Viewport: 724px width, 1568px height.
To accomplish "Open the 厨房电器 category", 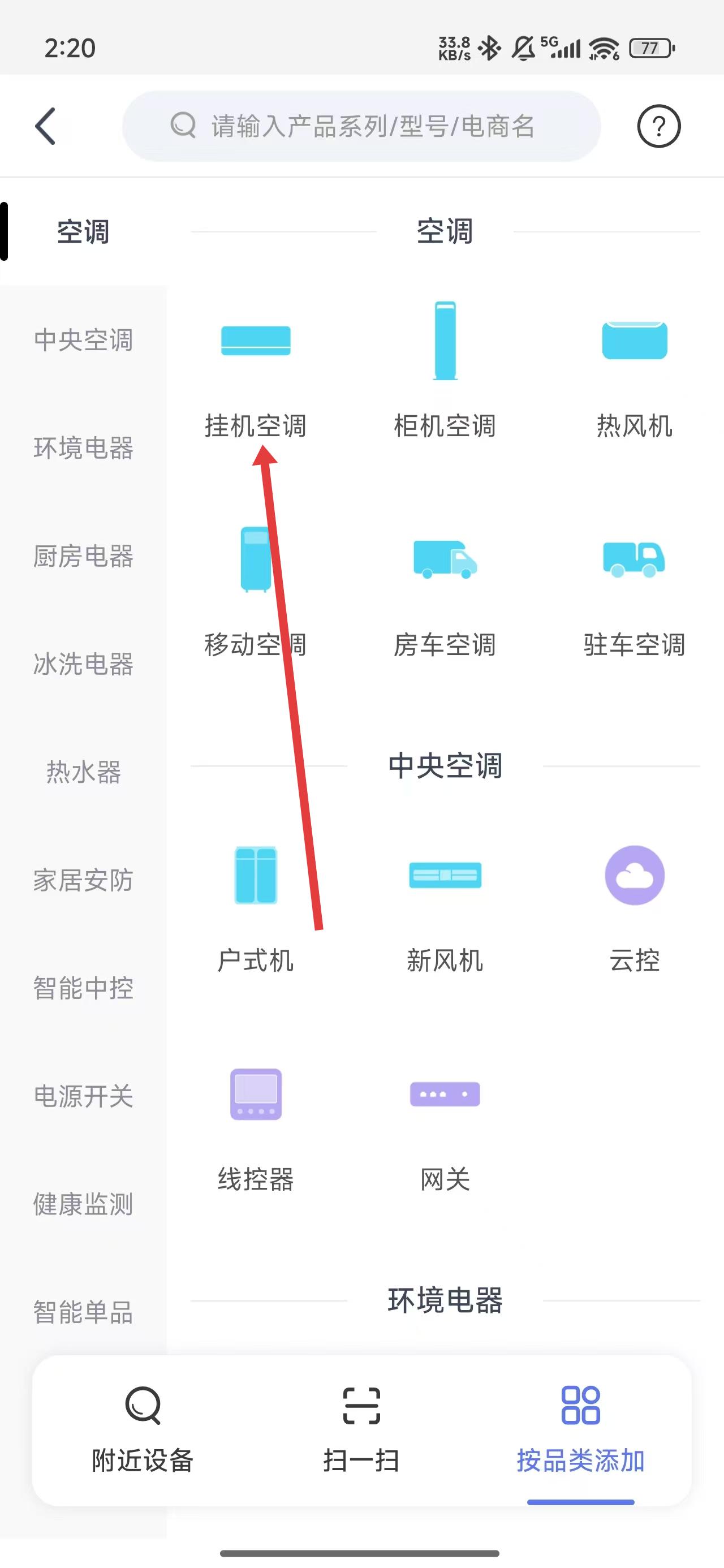I will point(83,555).
